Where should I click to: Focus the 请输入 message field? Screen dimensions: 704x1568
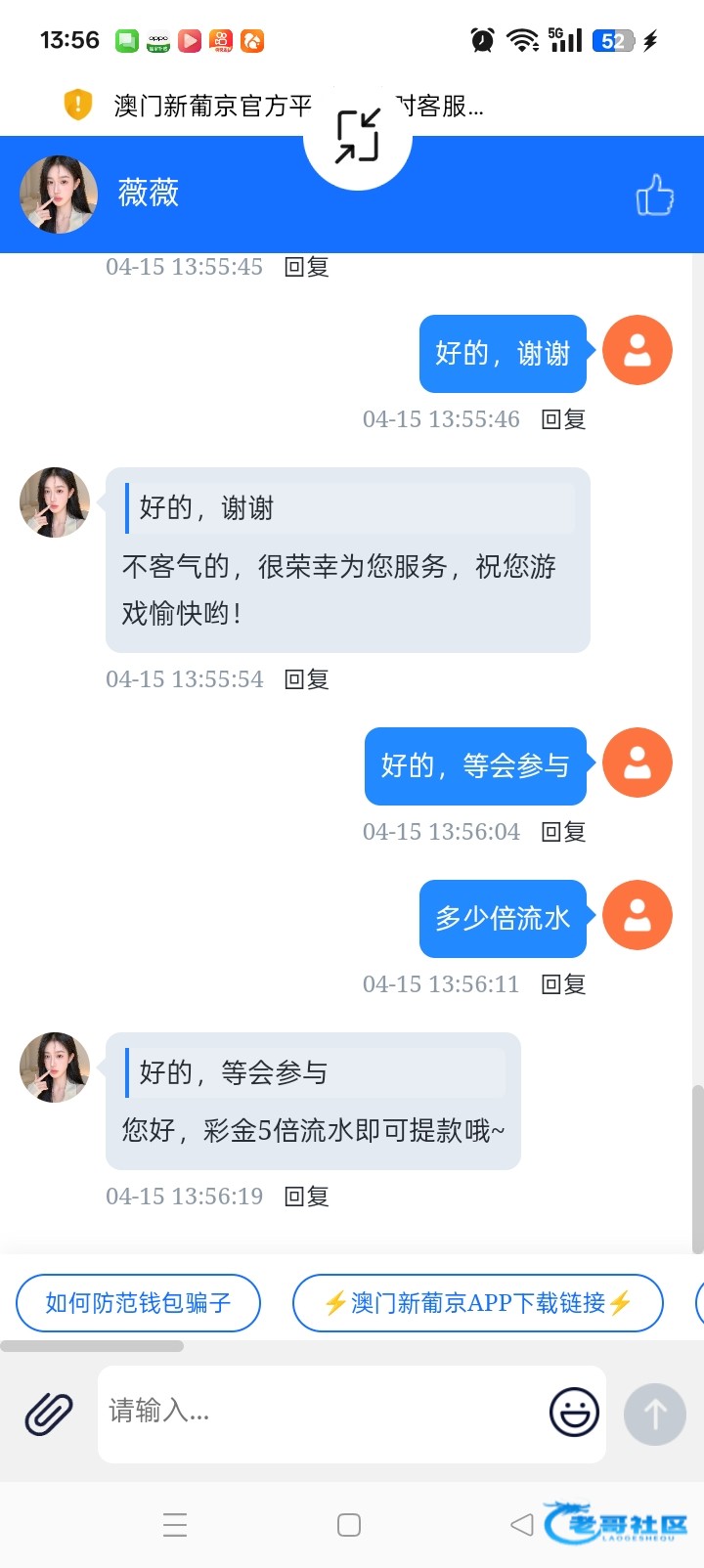pos(323,1412)
